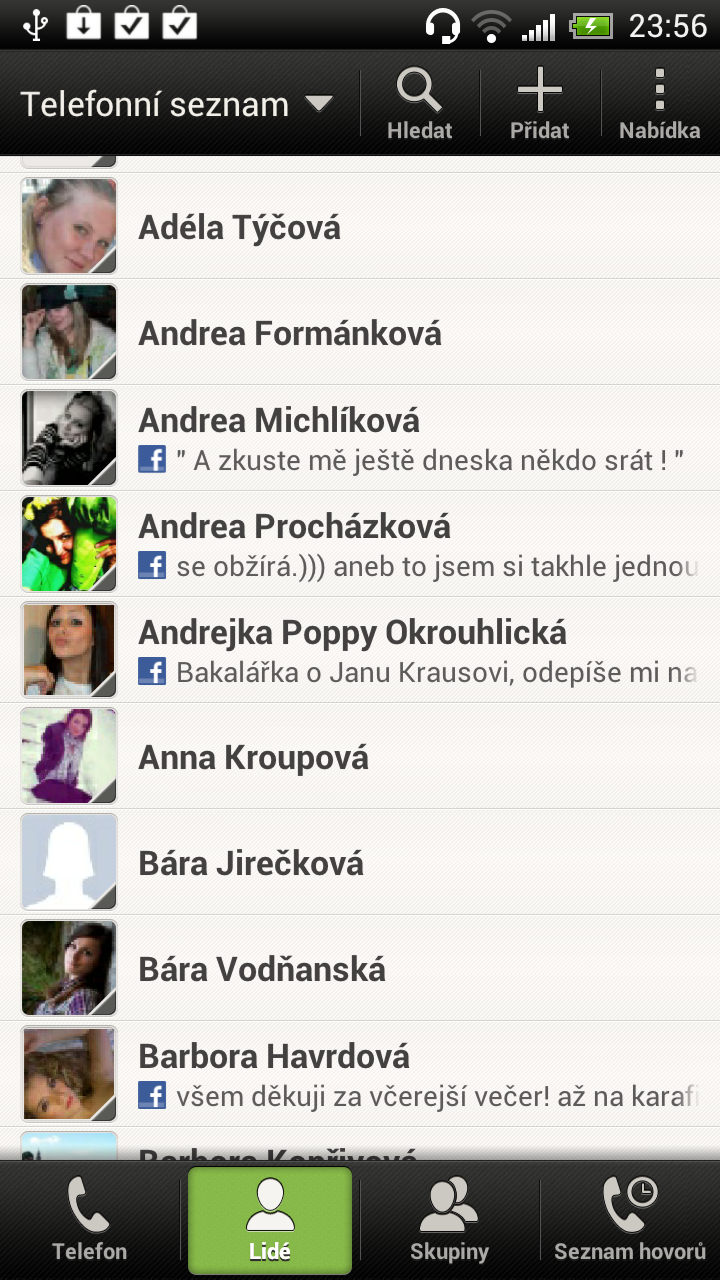Open Hledat to search contacts
Screen dimensions: 720x1280
420,104
